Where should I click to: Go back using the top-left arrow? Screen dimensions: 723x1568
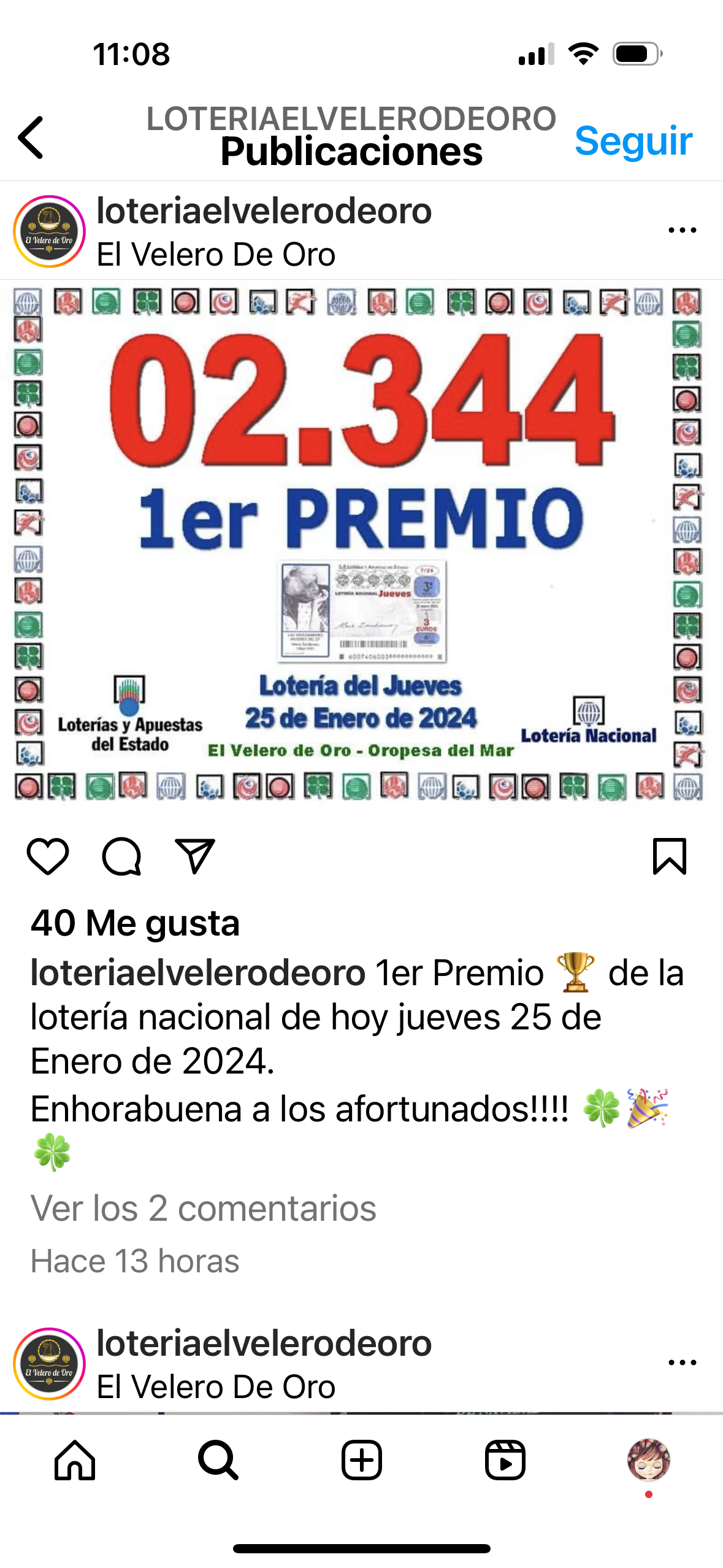click(x=32, y=137)
